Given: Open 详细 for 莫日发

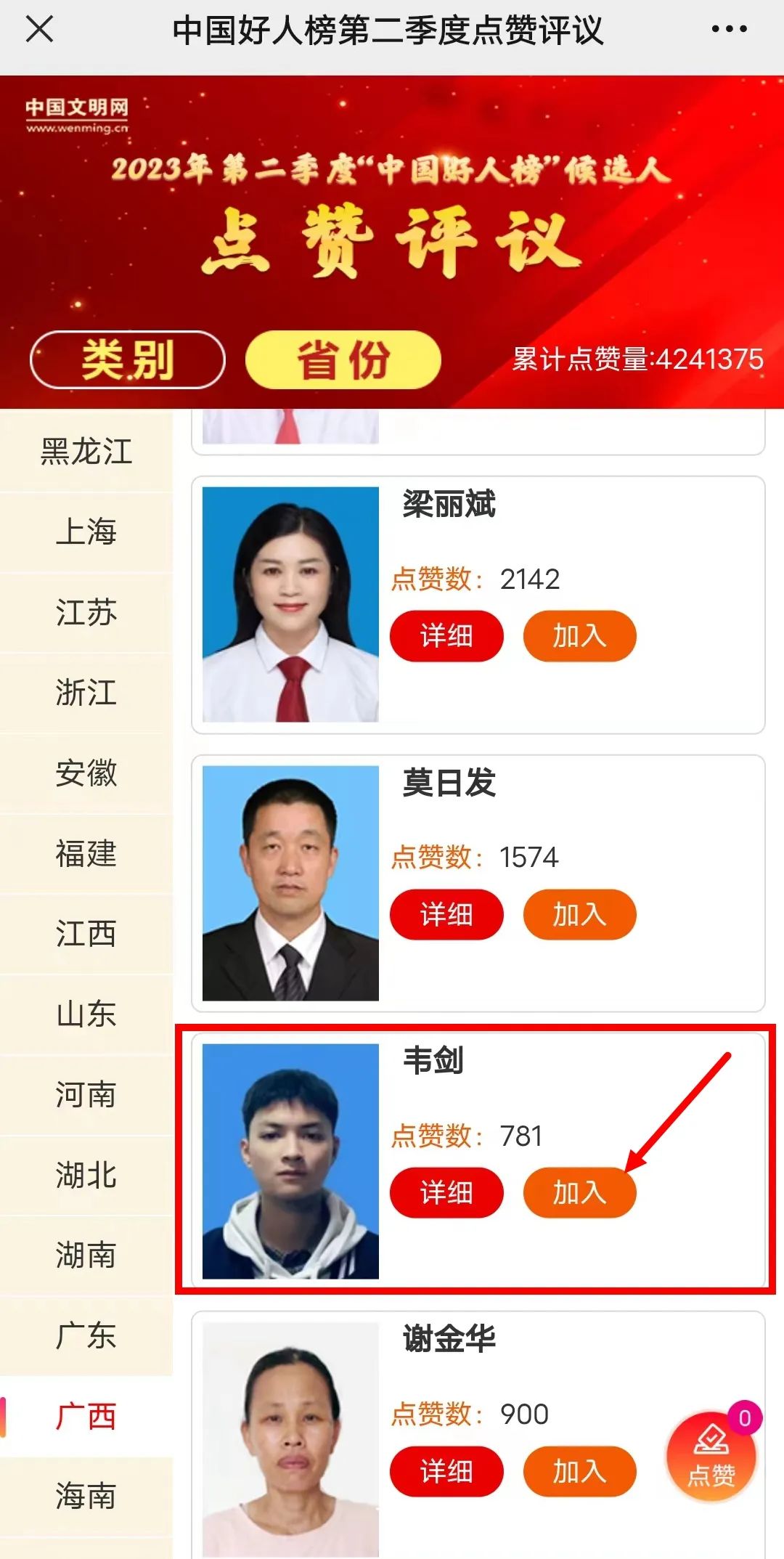Looking at the screenshot, I should pos(446,914).
